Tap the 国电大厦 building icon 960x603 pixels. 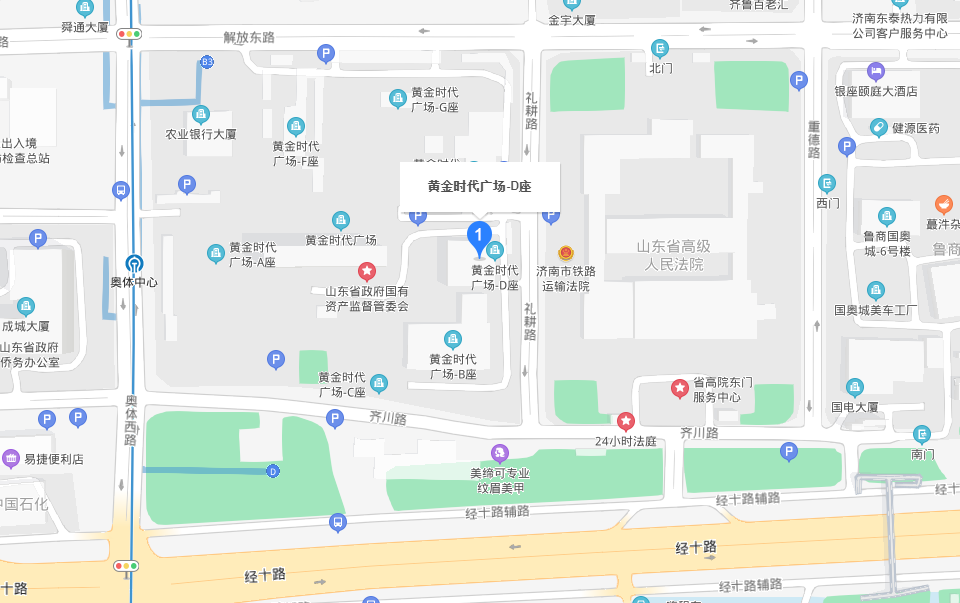[854, 387]
